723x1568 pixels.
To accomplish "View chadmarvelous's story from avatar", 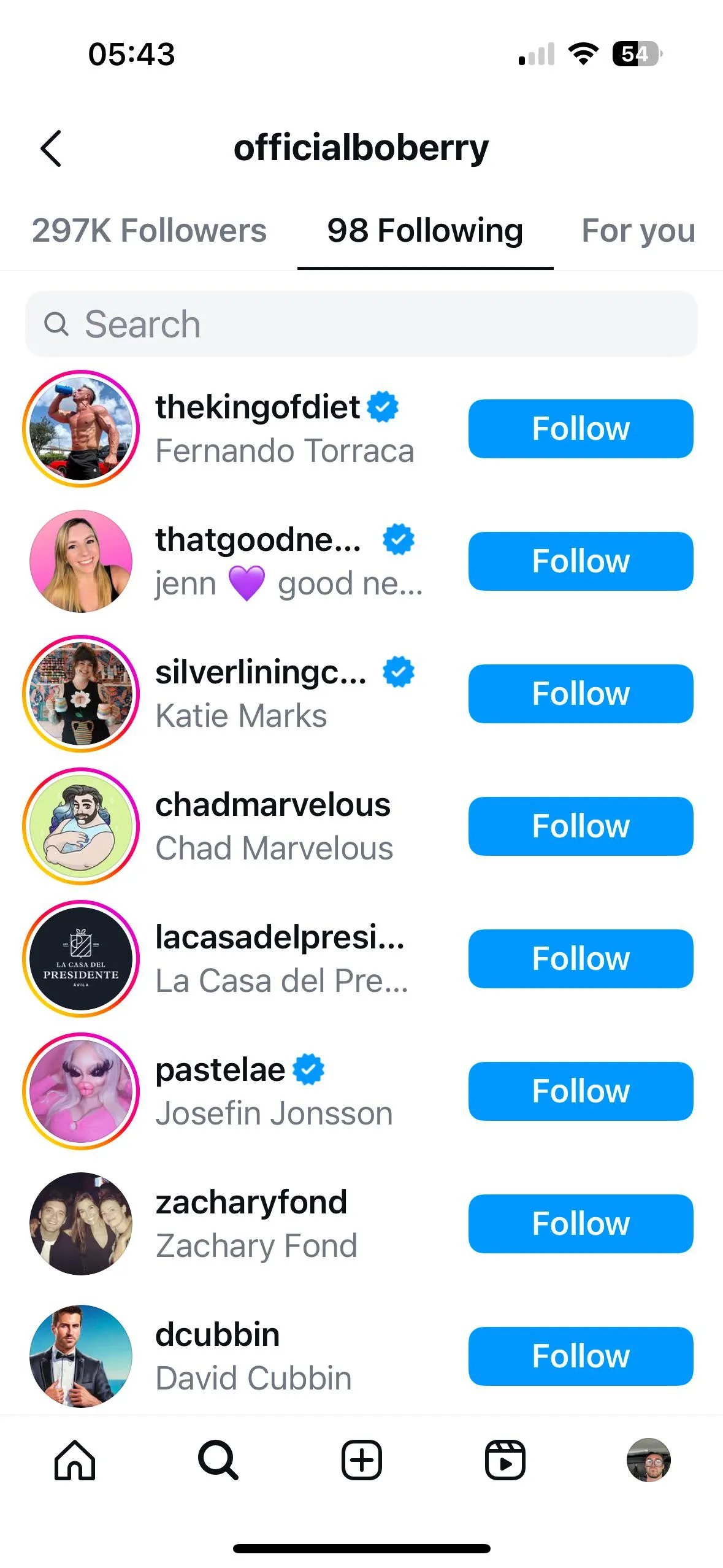I will 81,826.
